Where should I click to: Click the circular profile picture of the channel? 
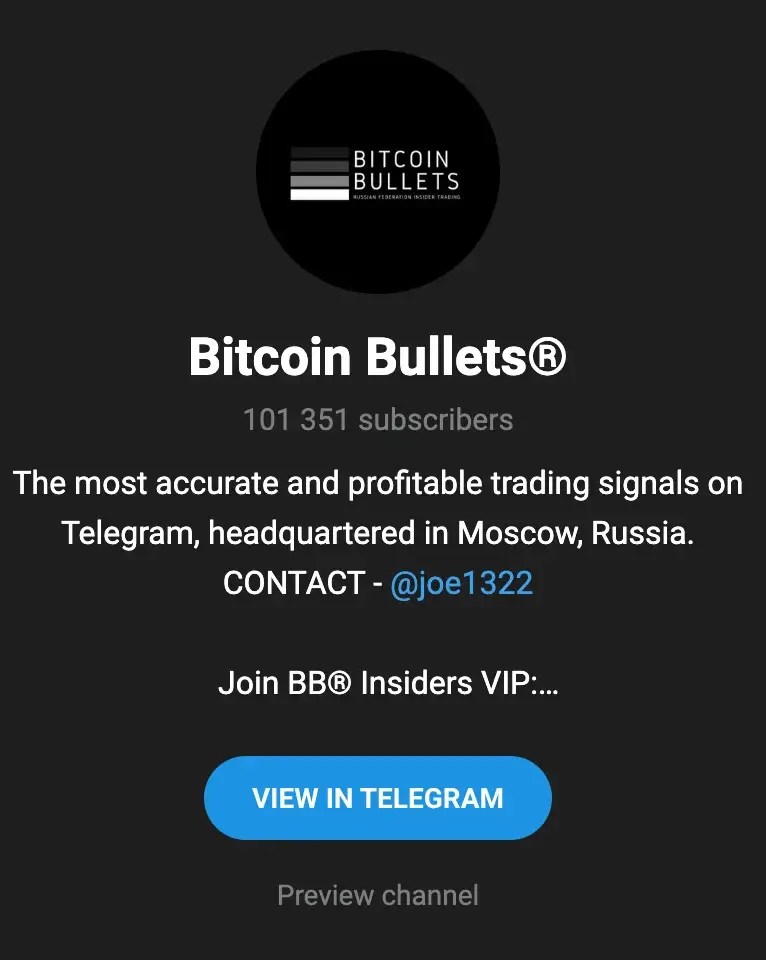378,172
